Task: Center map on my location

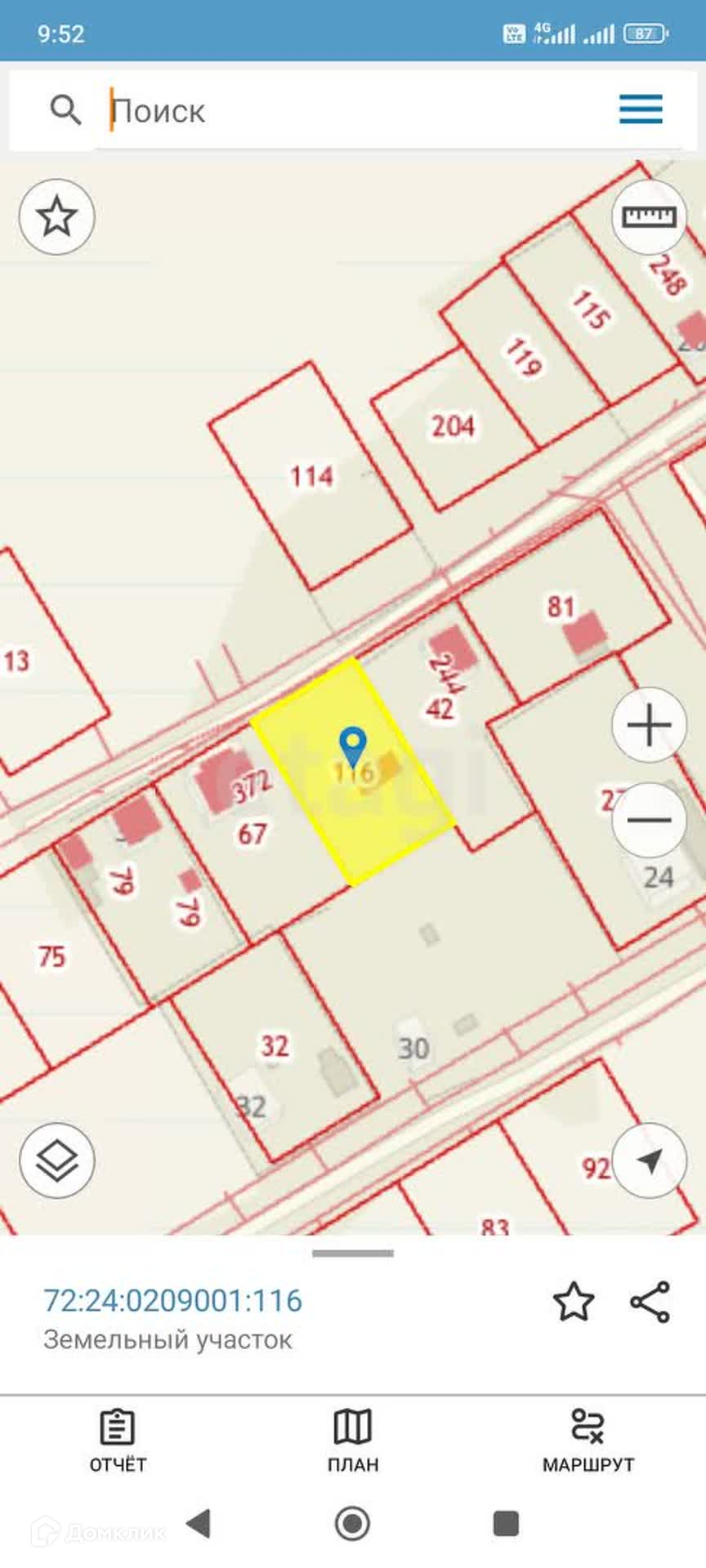Action: 649,1160
